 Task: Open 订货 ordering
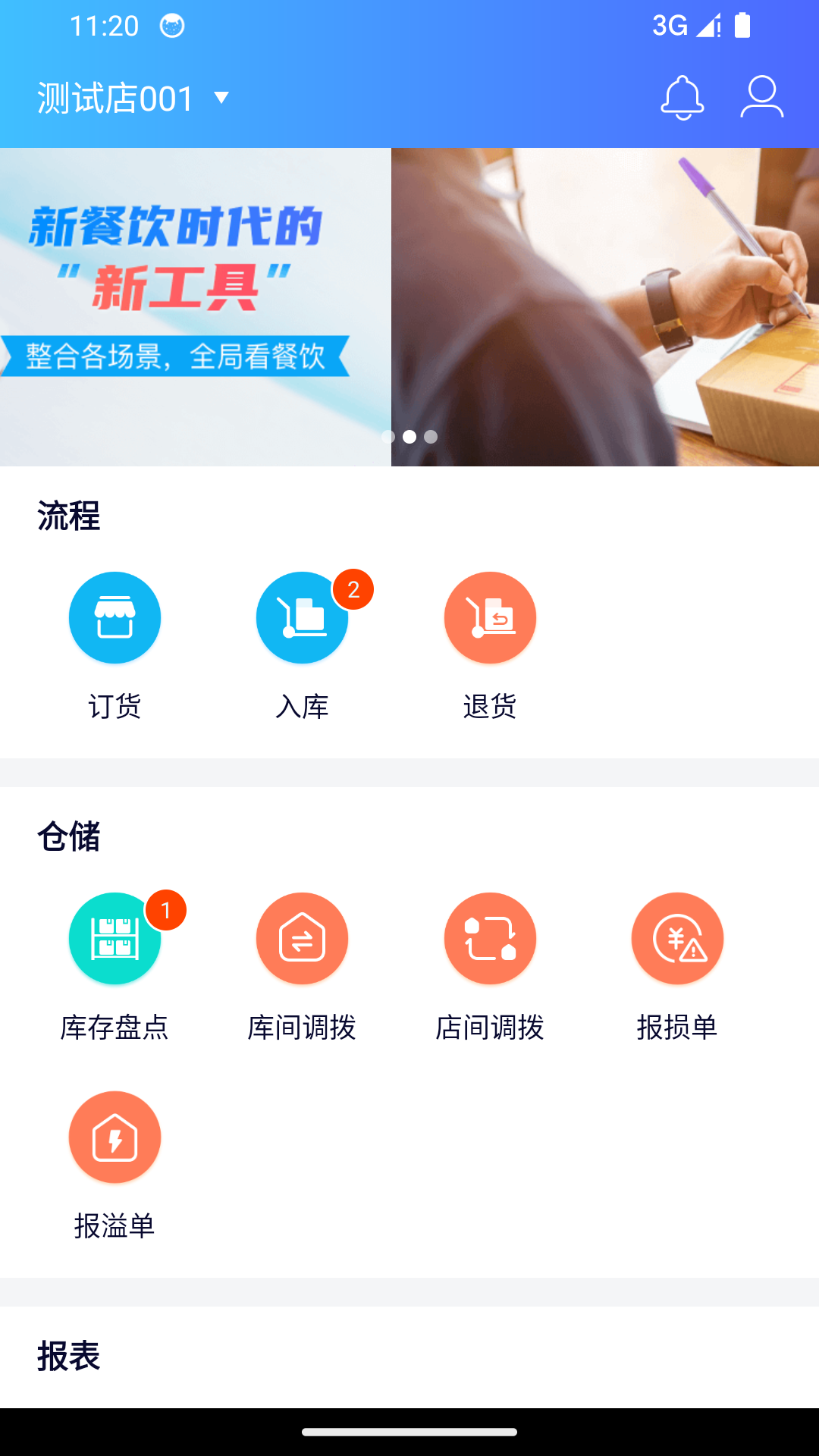115,618
